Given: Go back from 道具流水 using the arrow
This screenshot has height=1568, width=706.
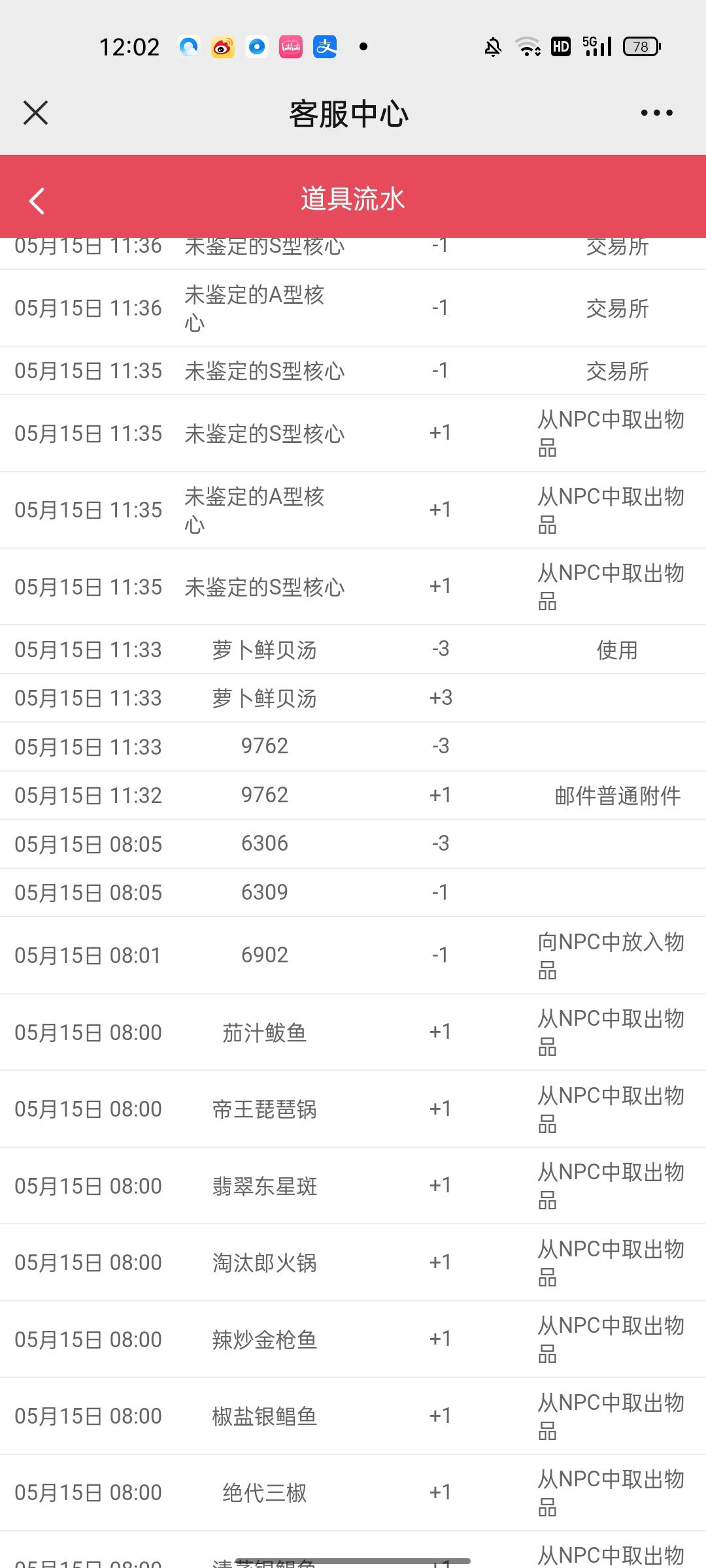Looking at the screenshot, I should [37, 201].
